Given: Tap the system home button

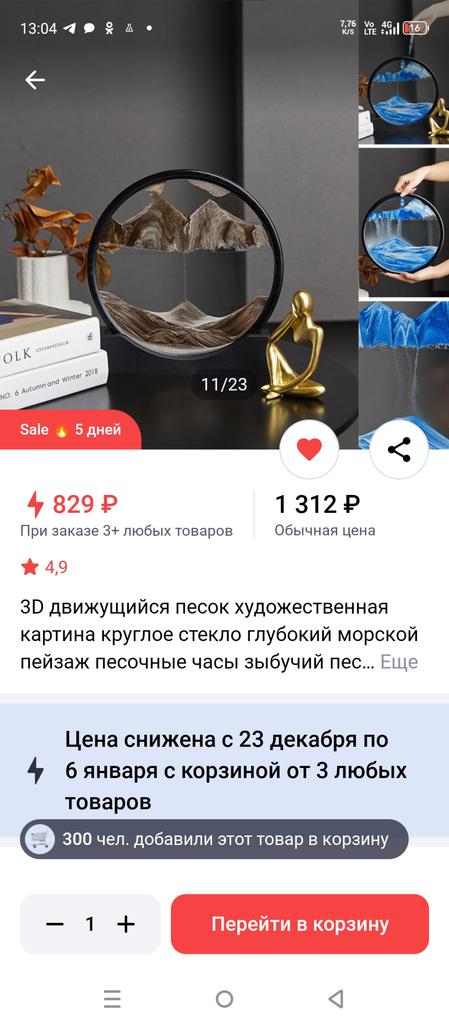Looking at the screenshot, I should click(x=224, y=999).
